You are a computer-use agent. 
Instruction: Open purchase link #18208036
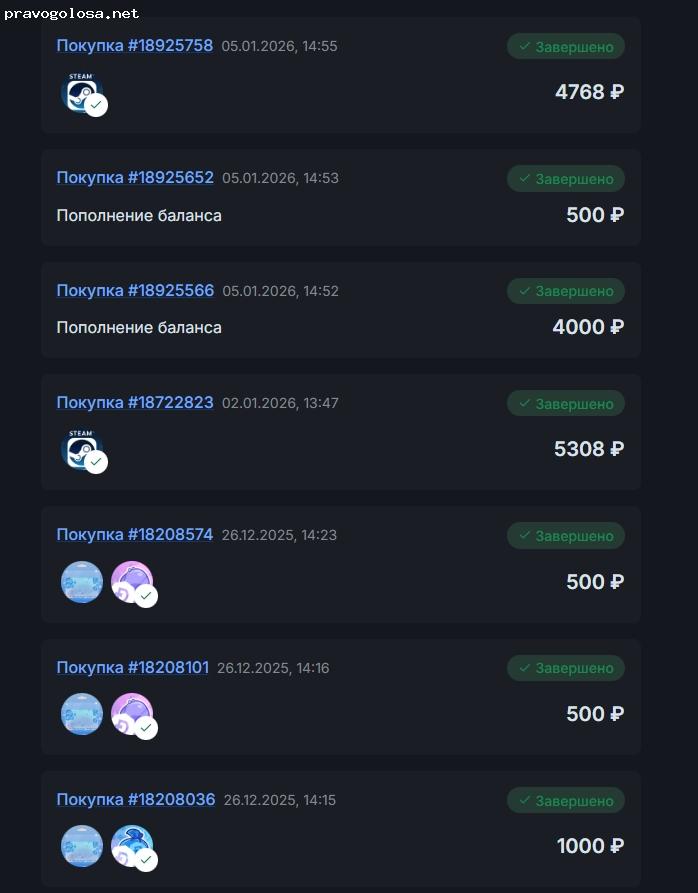pos(136,800)
